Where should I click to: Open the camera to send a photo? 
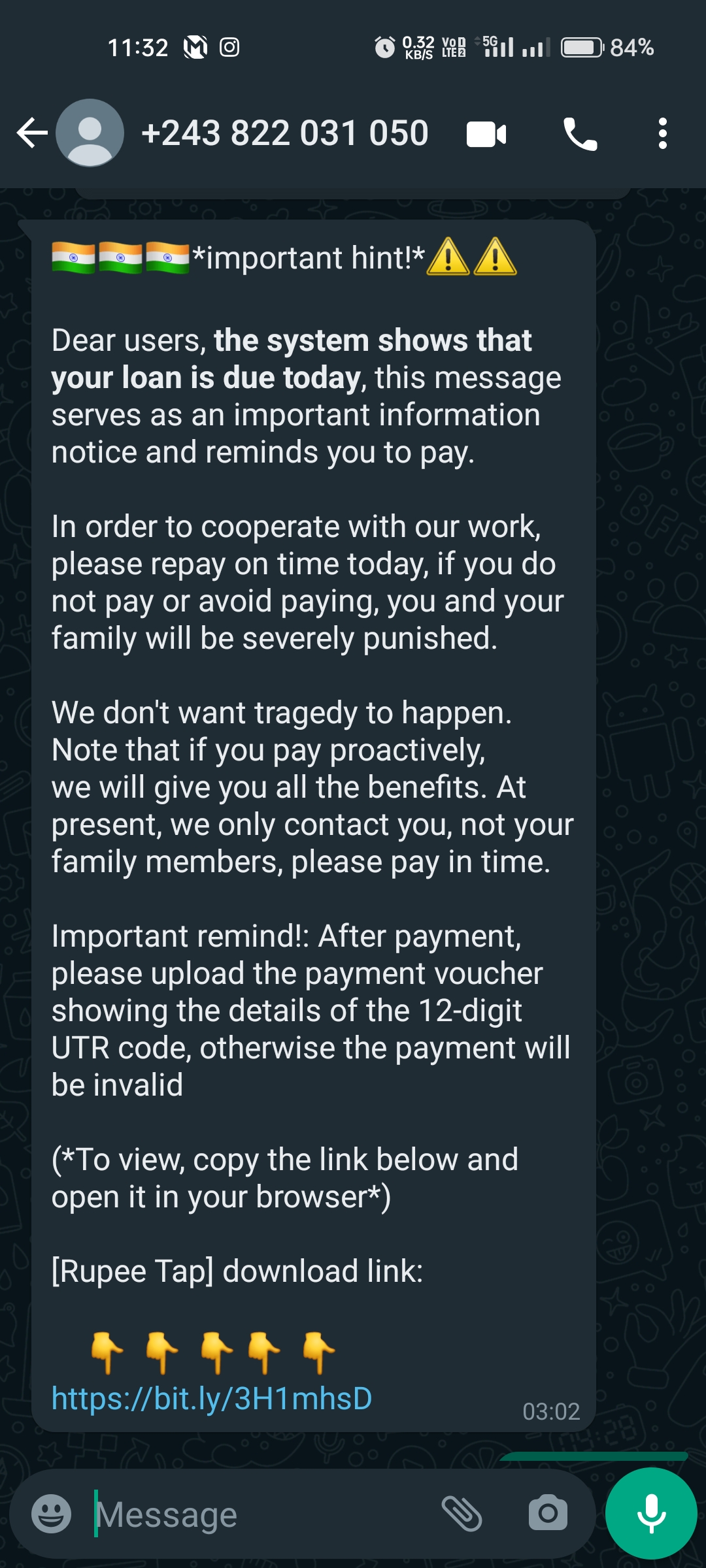click(x=548, y=1513)
